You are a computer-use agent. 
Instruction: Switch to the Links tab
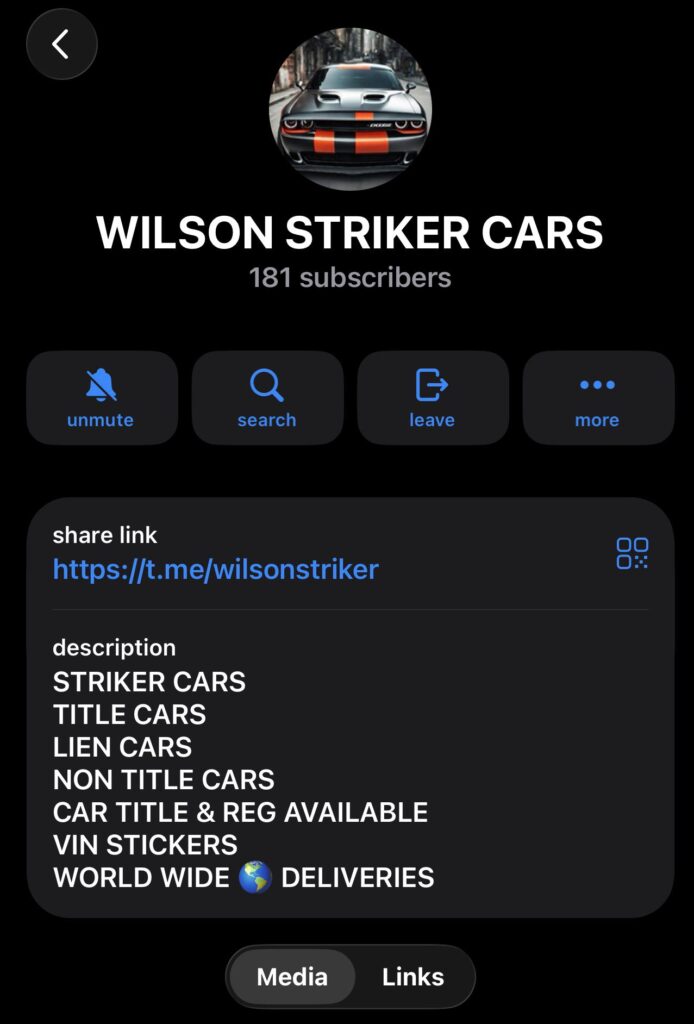click(412, 977)
